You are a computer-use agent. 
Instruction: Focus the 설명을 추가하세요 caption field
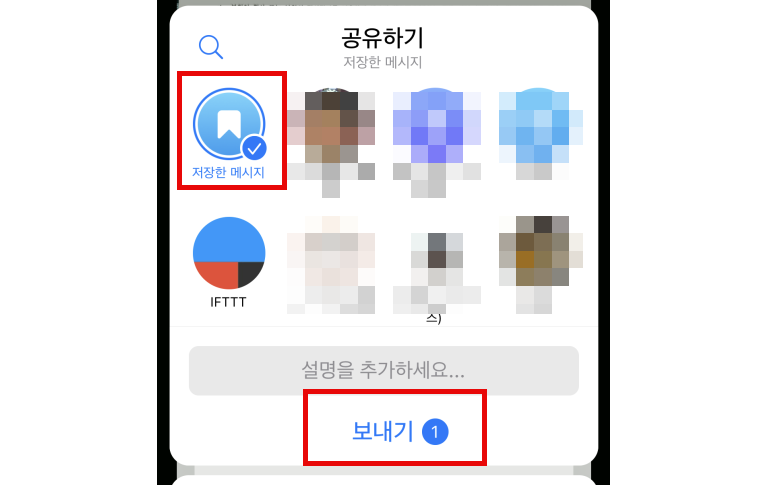[384, 371]
